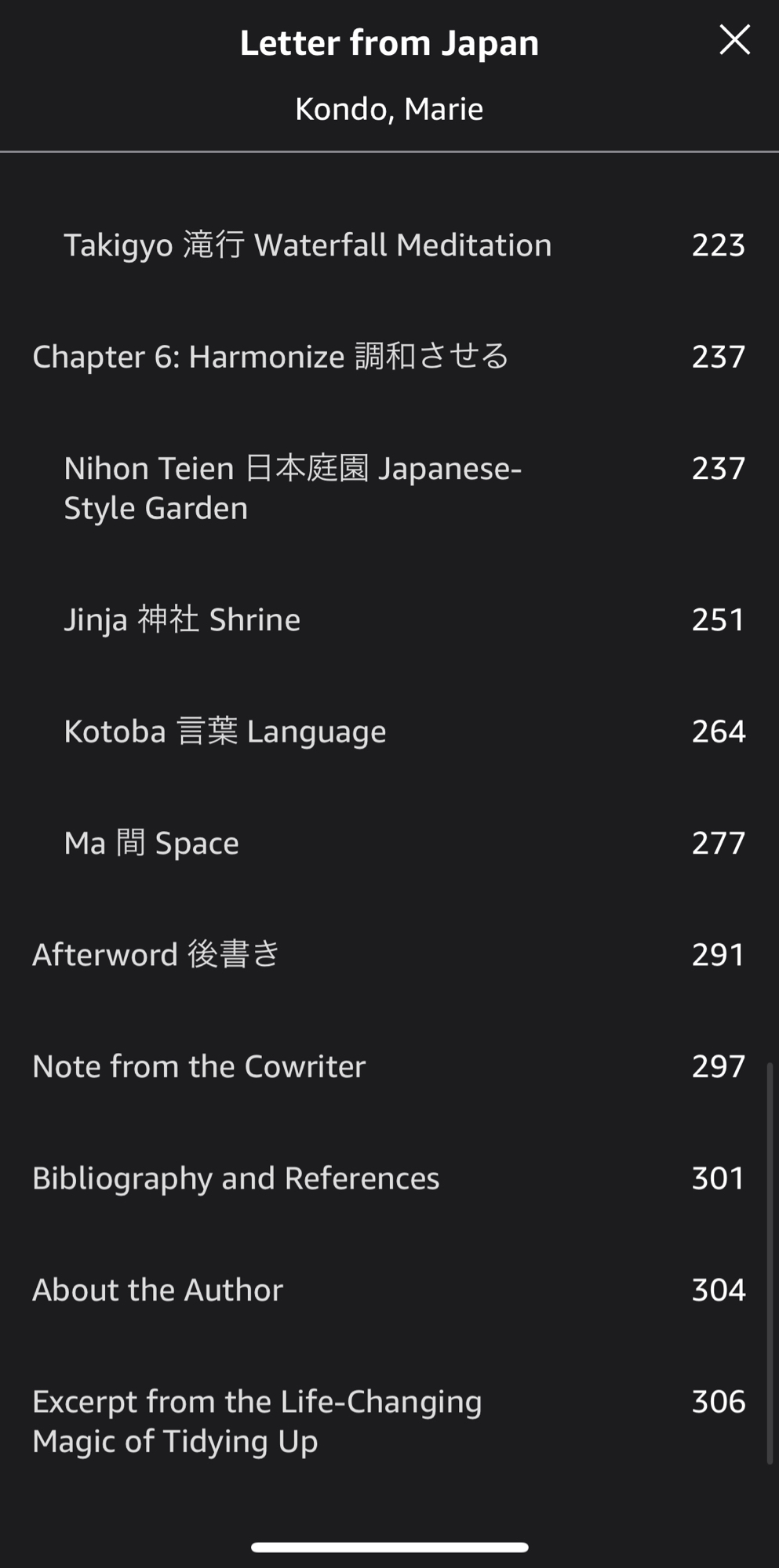Viewport: 779px width, 1568px height.
Task: Go to Nihon Teien Japanese-Style Garden
Action: (x=293, y=488)
